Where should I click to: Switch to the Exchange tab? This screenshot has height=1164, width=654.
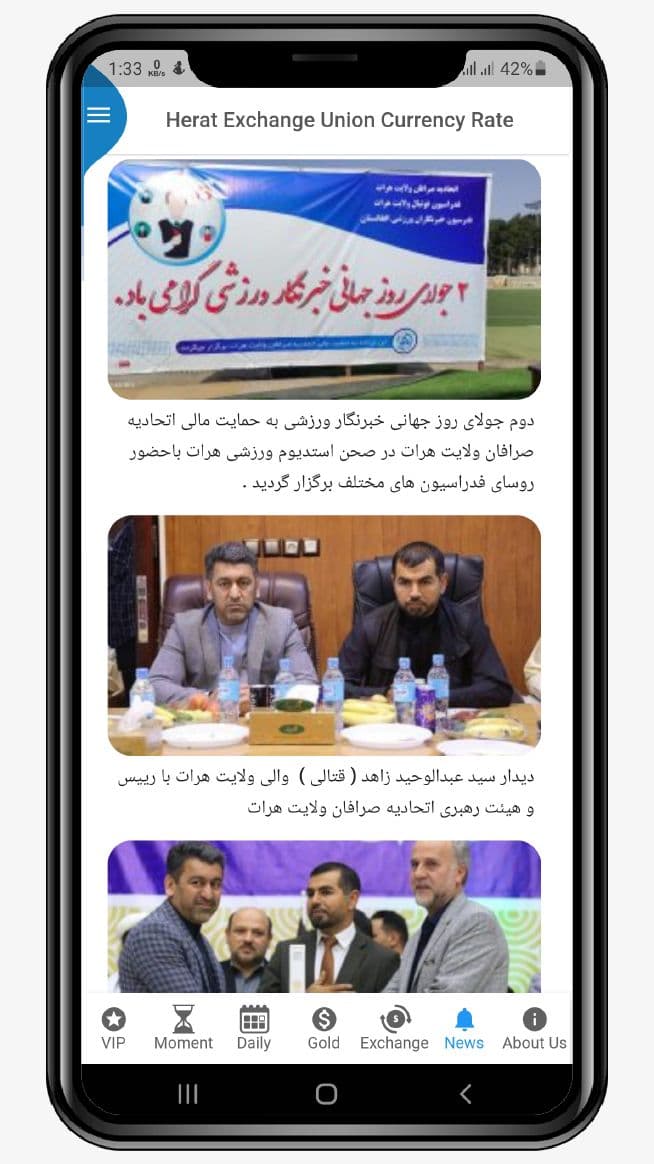394,1028
